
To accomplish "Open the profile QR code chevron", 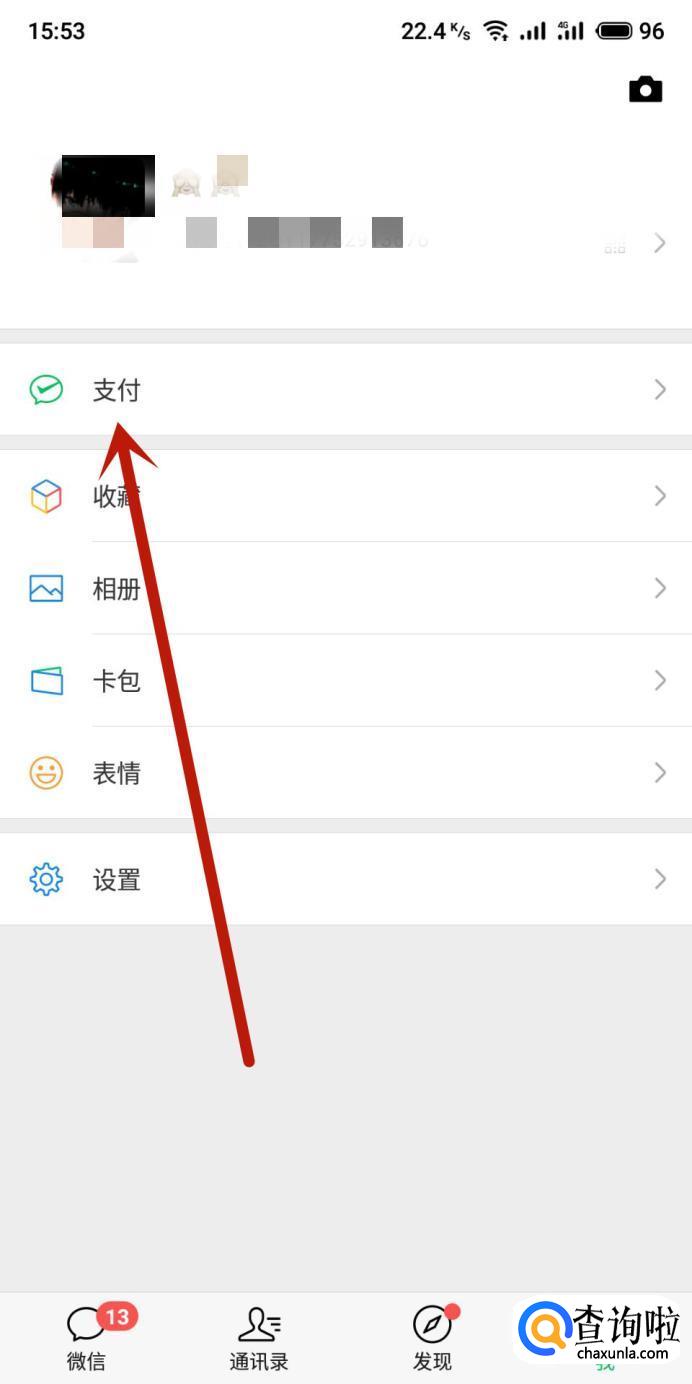I will pyautogui.click(x=660, y=243).
